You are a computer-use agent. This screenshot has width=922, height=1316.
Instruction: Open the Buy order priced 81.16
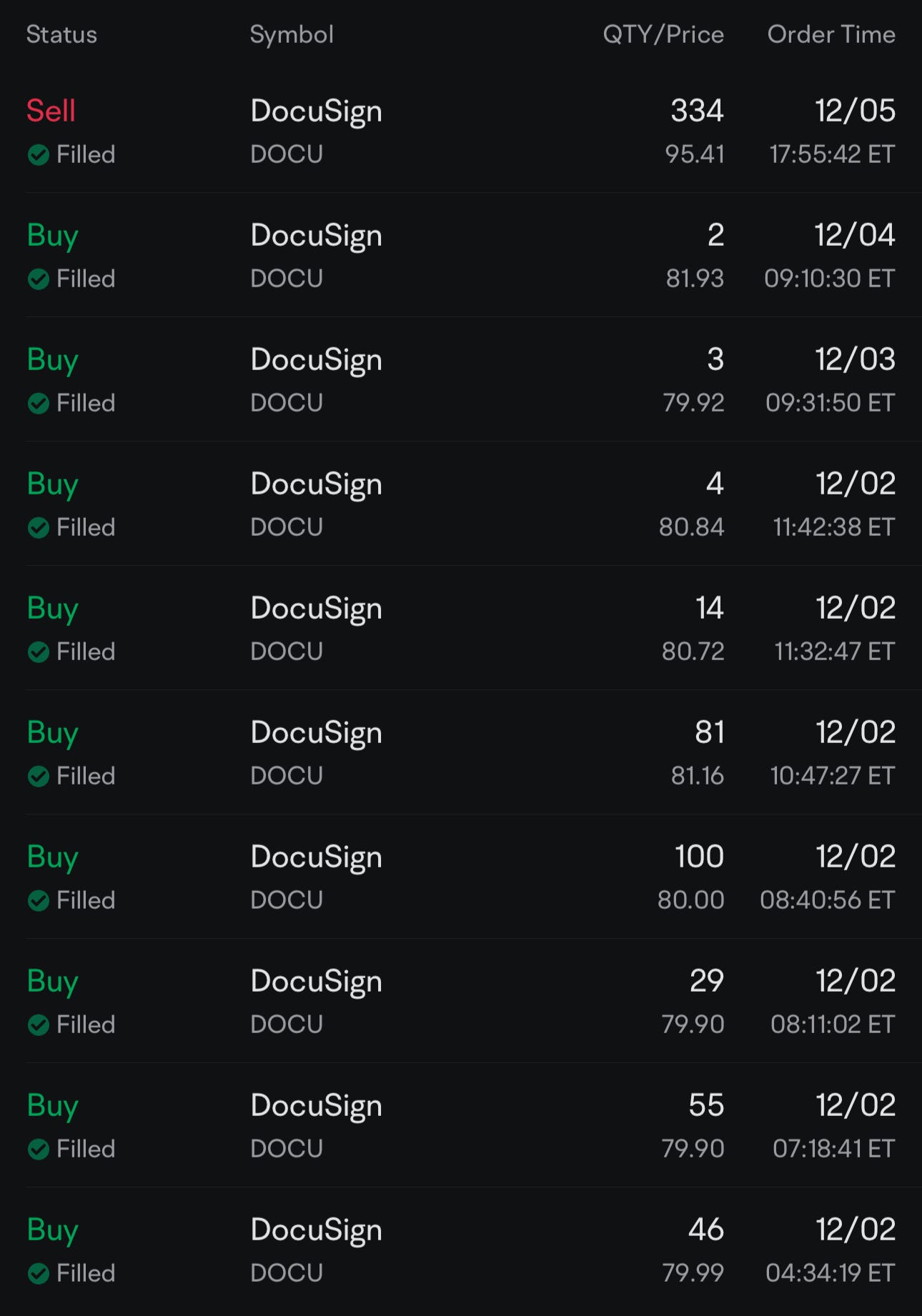(x=461, y=753)
